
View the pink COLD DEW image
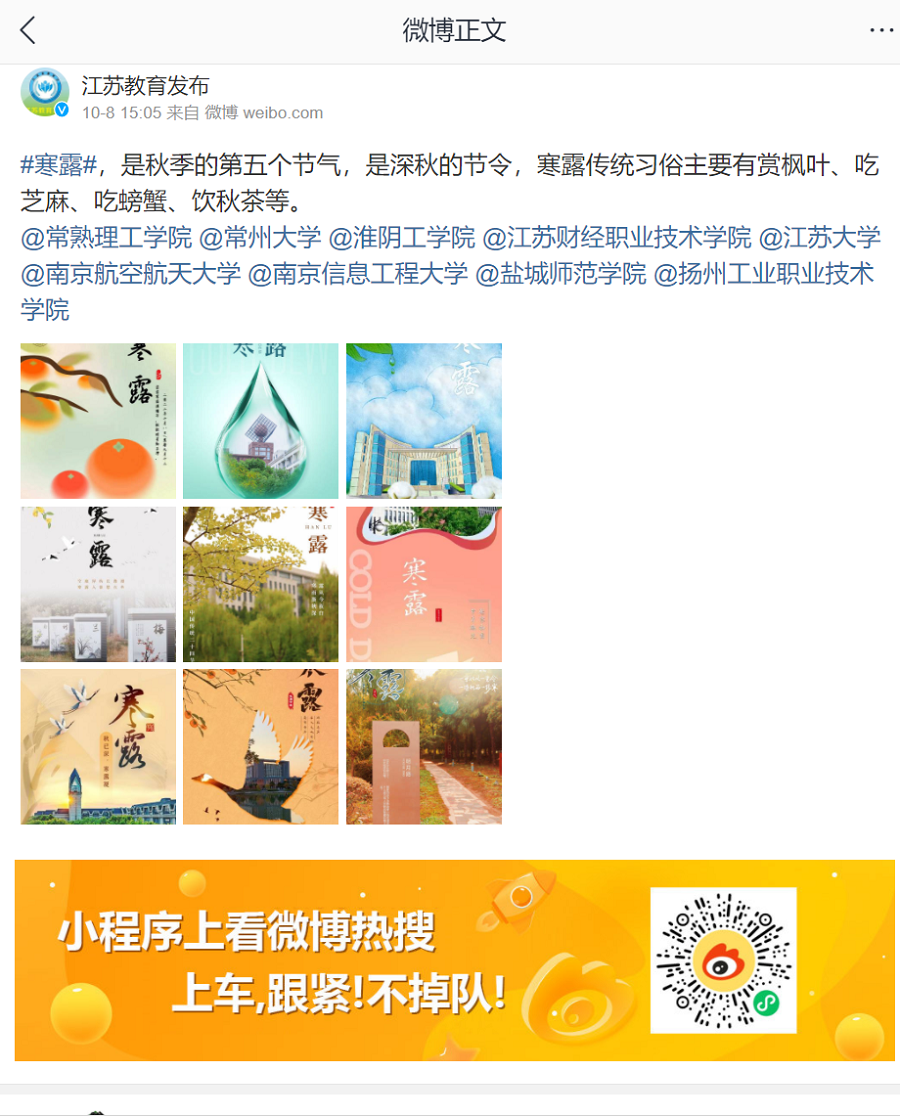424,584
